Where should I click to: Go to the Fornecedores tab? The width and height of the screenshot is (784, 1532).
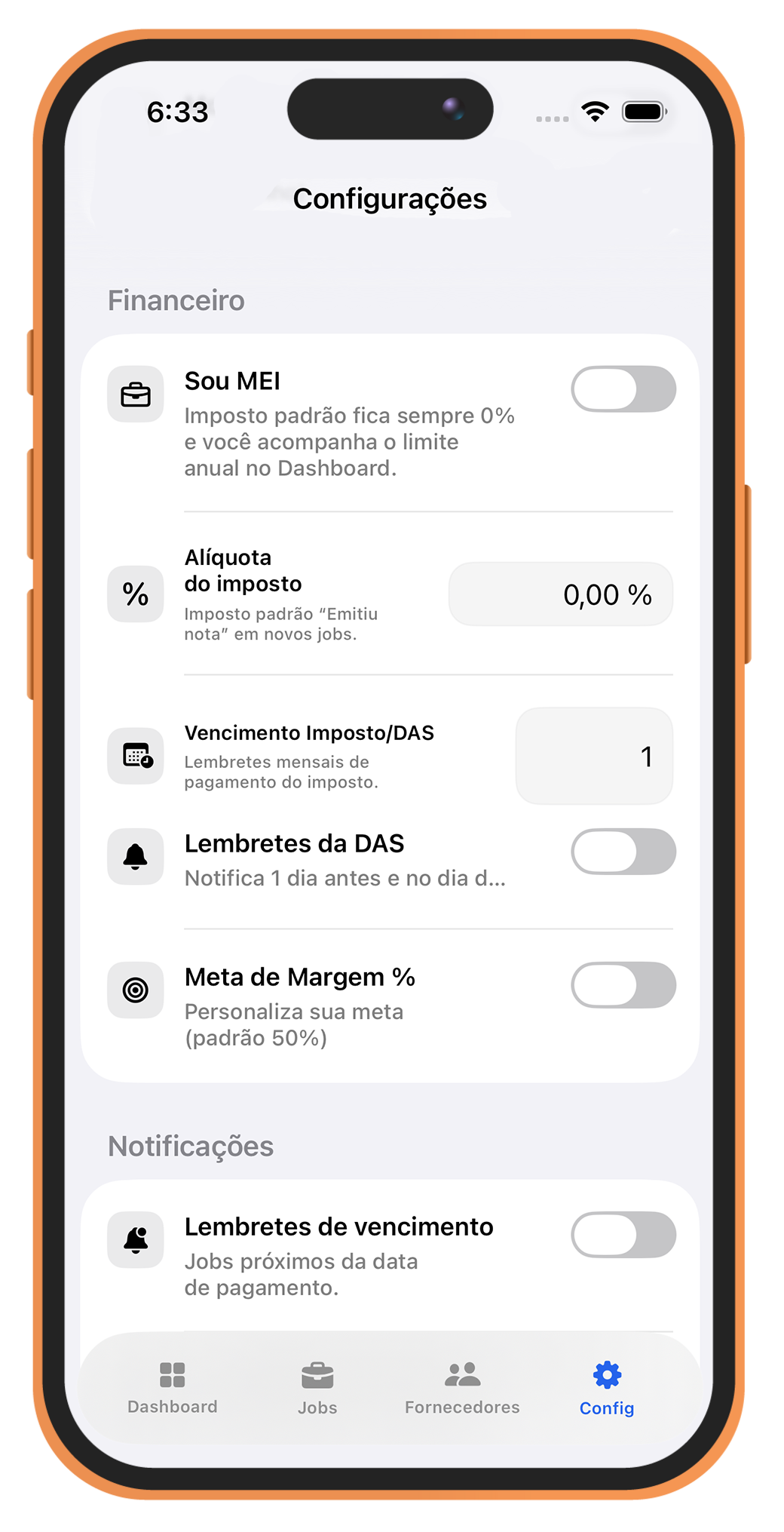click(x=462, y=1388)
